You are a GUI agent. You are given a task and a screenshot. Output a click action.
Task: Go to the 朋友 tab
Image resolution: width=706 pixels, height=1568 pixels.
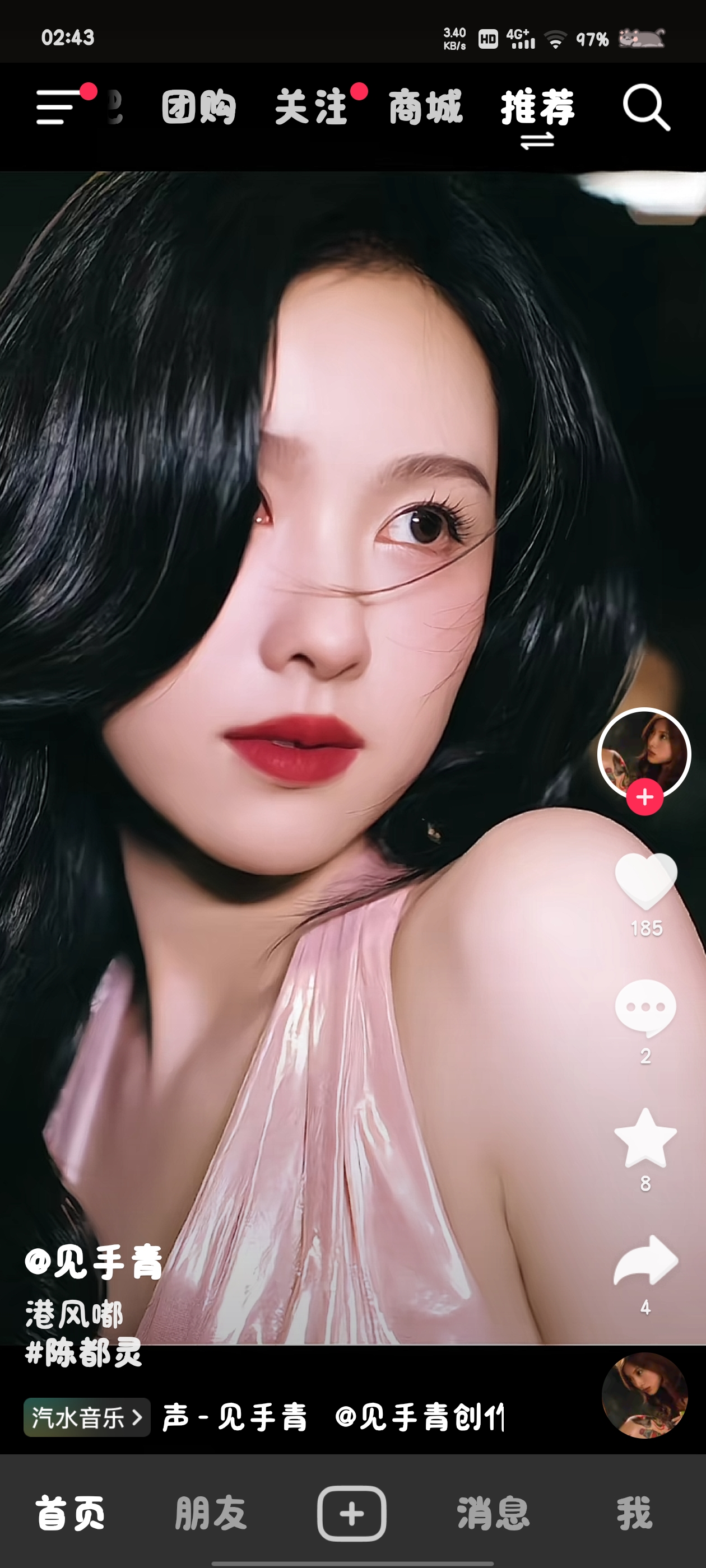pos(211,1513)
